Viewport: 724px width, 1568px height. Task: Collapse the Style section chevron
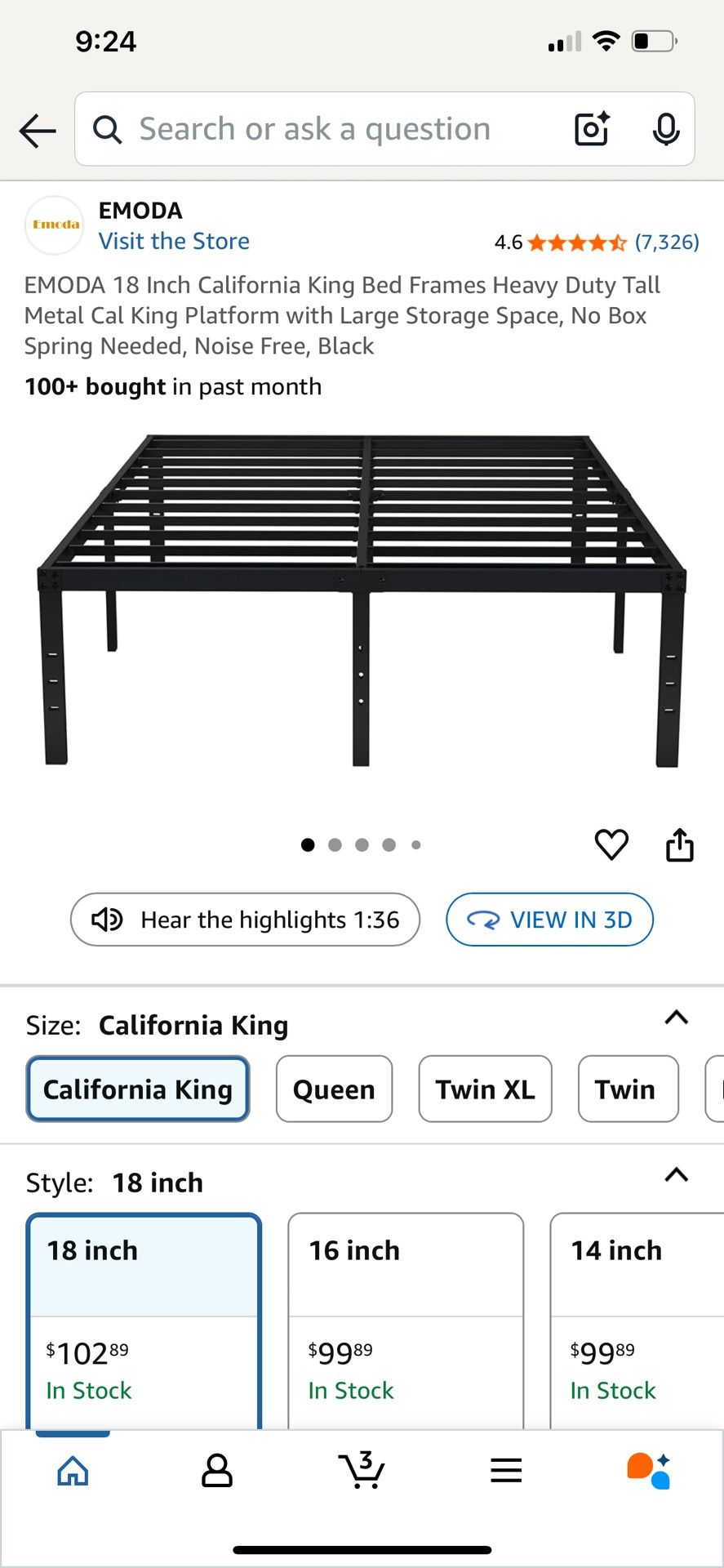(x=677, y=1175)
